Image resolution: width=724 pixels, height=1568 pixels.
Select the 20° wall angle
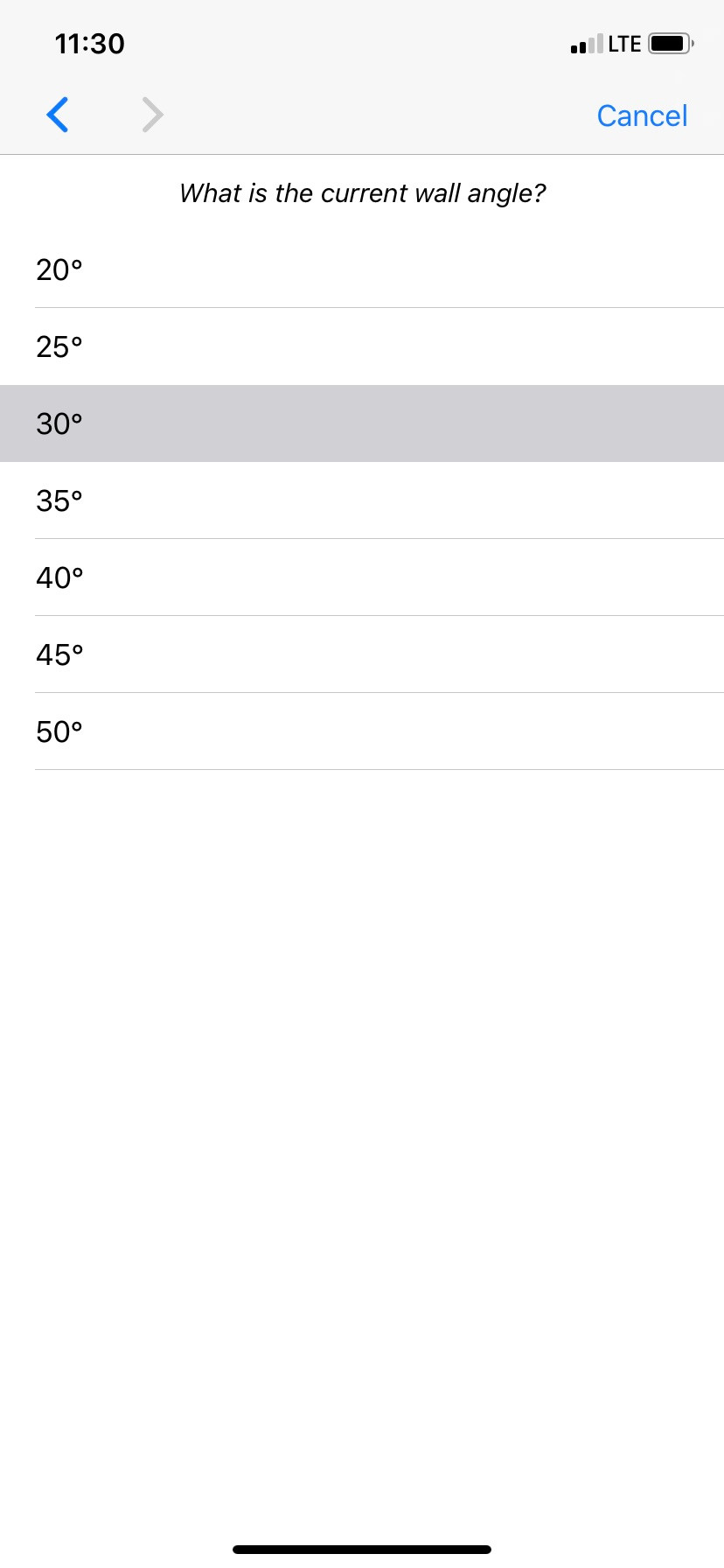[362, 269]
